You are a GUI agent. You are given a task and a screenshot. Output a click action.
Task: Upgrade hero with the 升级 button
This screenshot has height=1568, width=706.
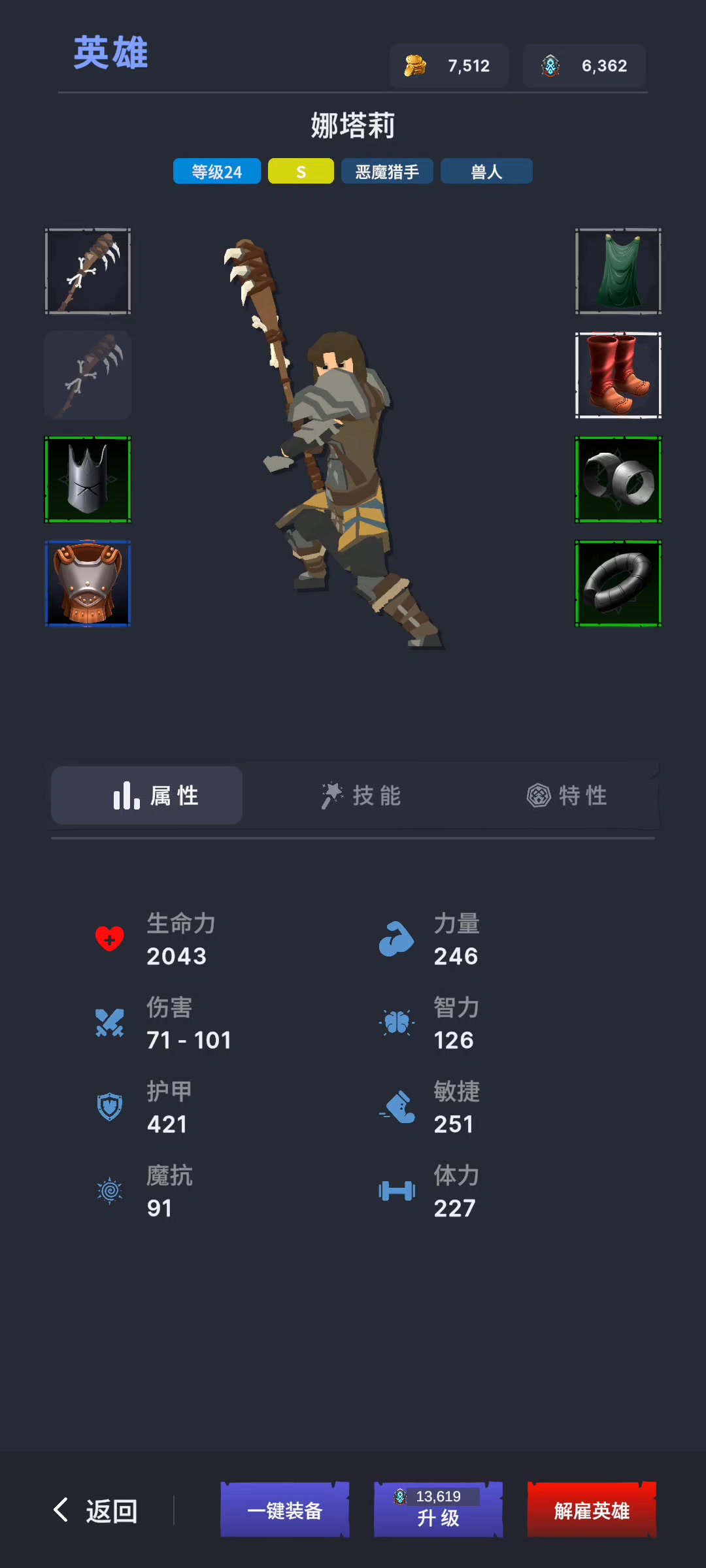pos(438,1510)
